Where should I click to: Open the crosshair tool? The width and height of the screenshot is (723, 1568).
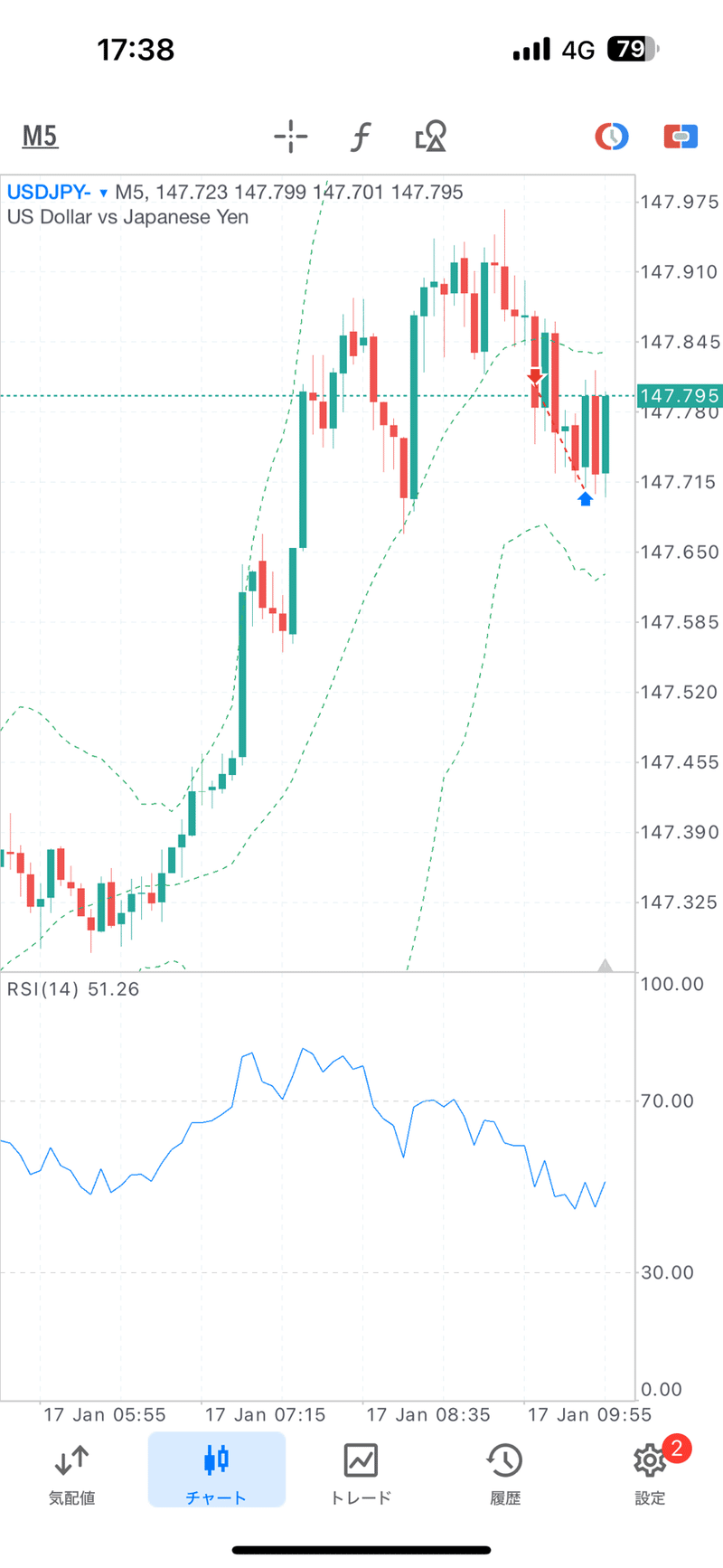pos(290,136)
